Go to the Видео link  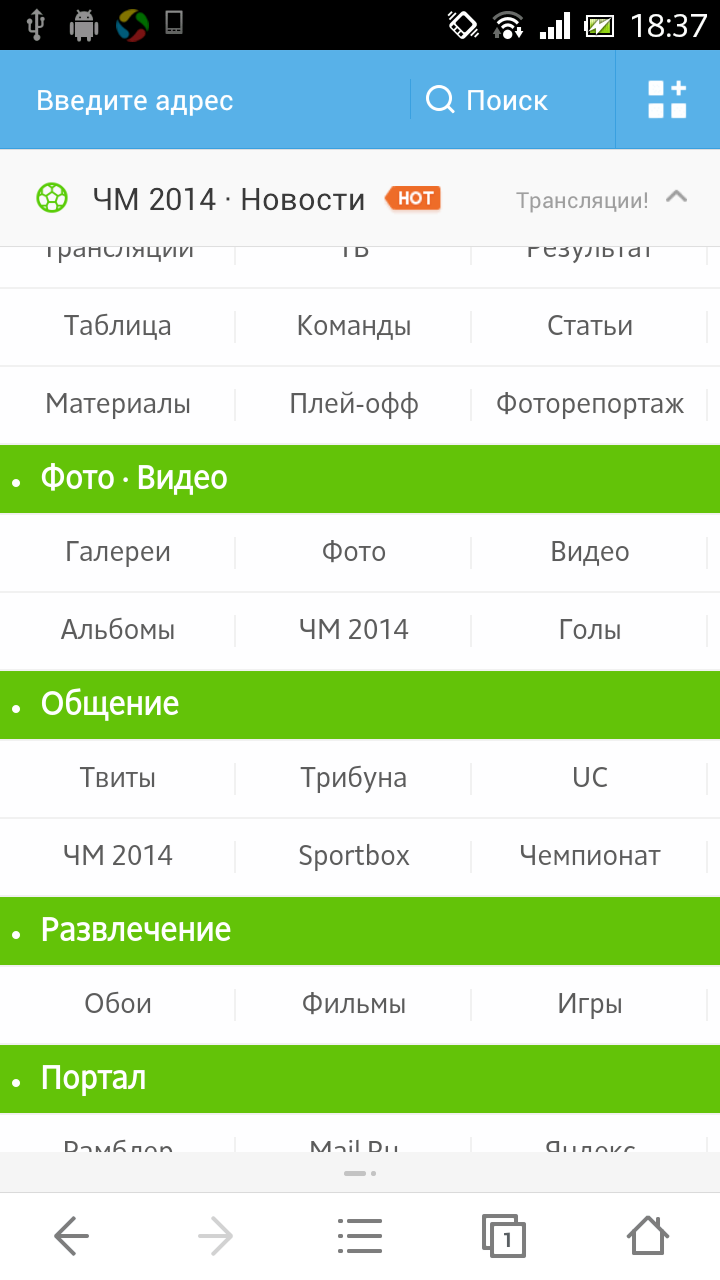click(x=590, y=552)
